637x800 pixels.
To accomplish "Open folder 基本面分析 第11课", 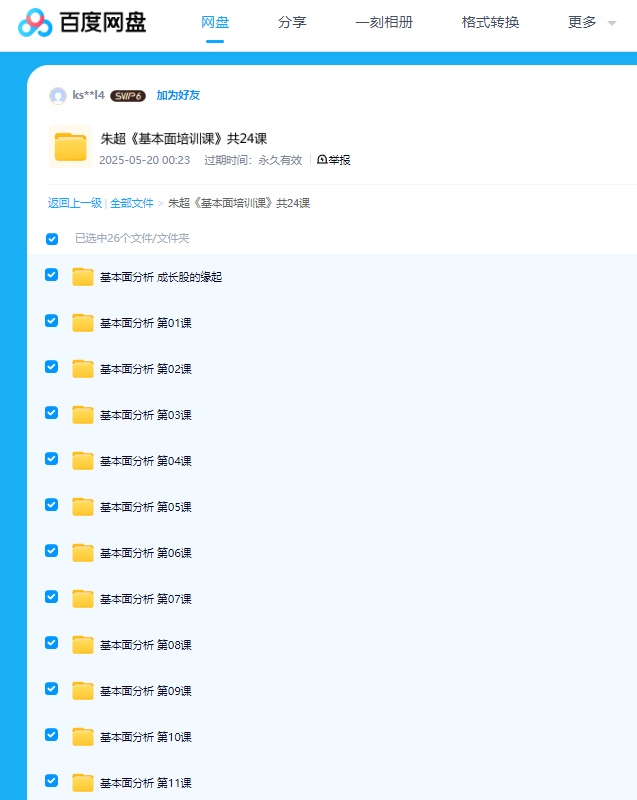I will click(145, 783).
